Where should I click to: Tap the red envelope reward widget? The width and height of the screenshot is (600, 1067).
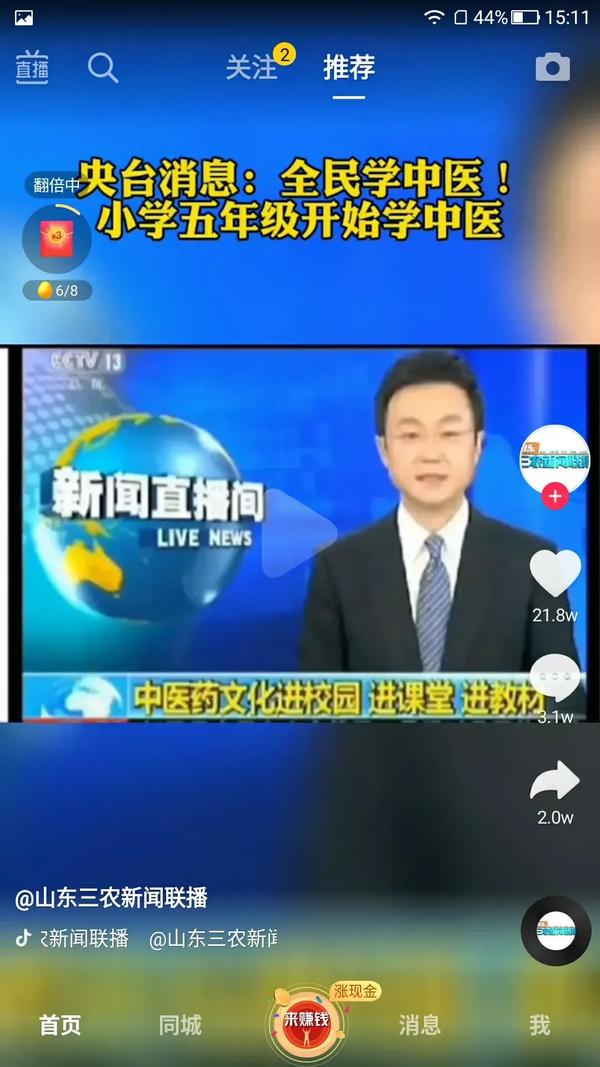coord(57,238)
